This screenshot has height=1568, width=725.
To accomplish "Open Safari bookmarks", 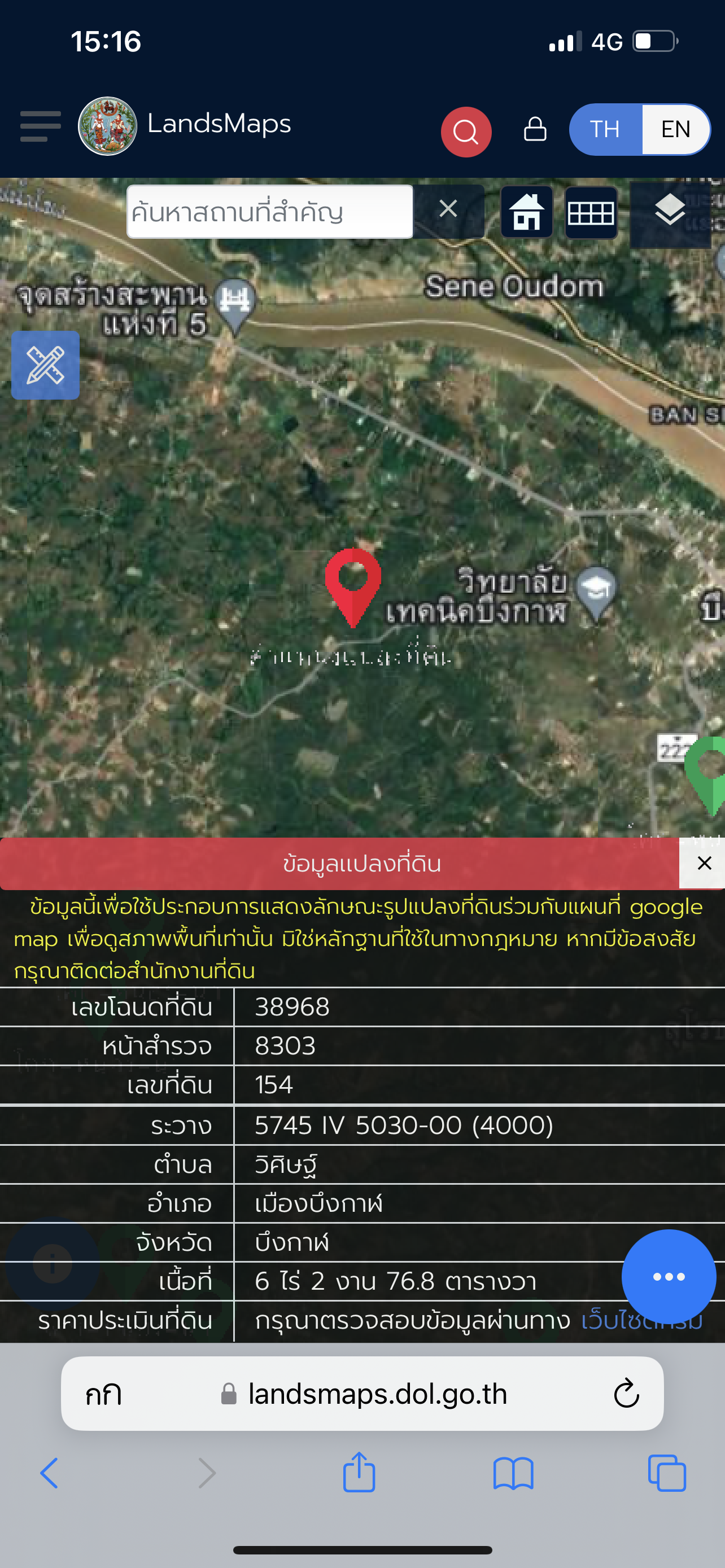I will (513, 1474).
